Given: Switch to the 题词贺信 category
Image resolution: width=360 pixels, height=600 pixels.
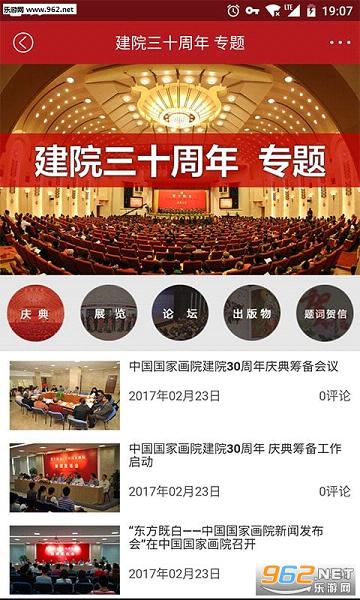Looking at the screenshot, I should 325,313.
